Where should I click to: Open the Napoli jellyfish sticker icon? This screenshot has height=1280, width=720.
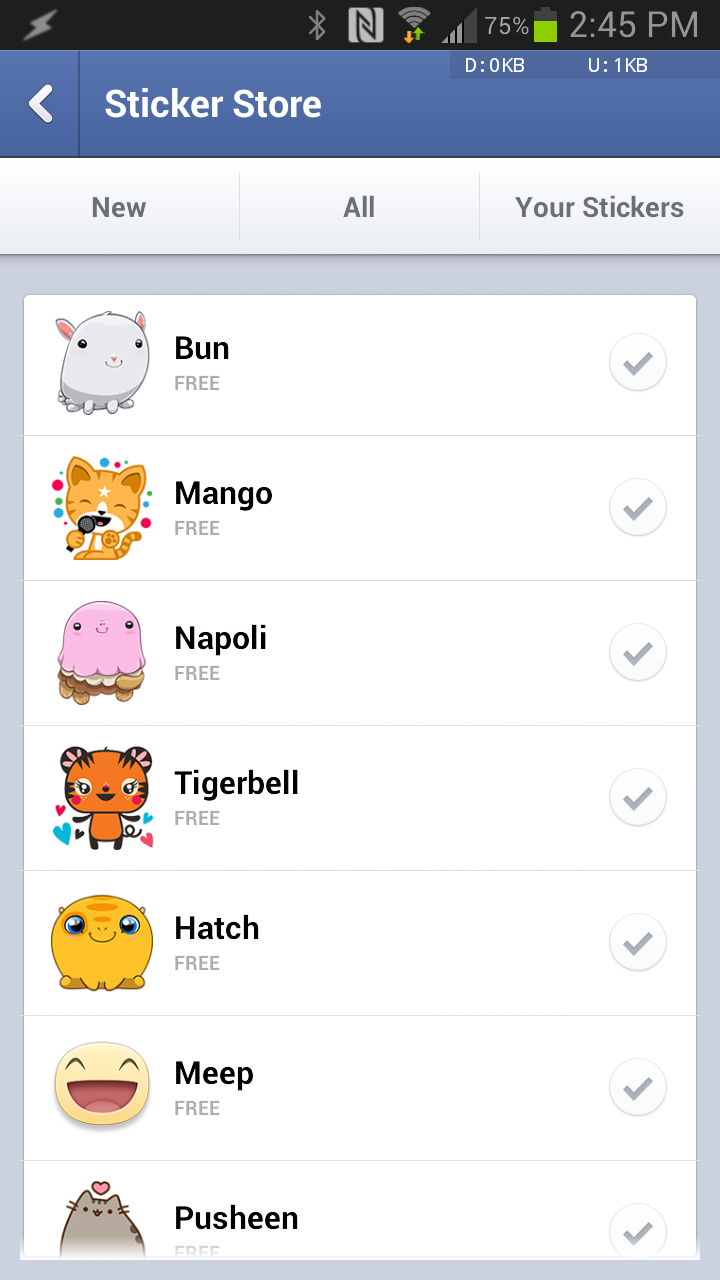[101, 652]
